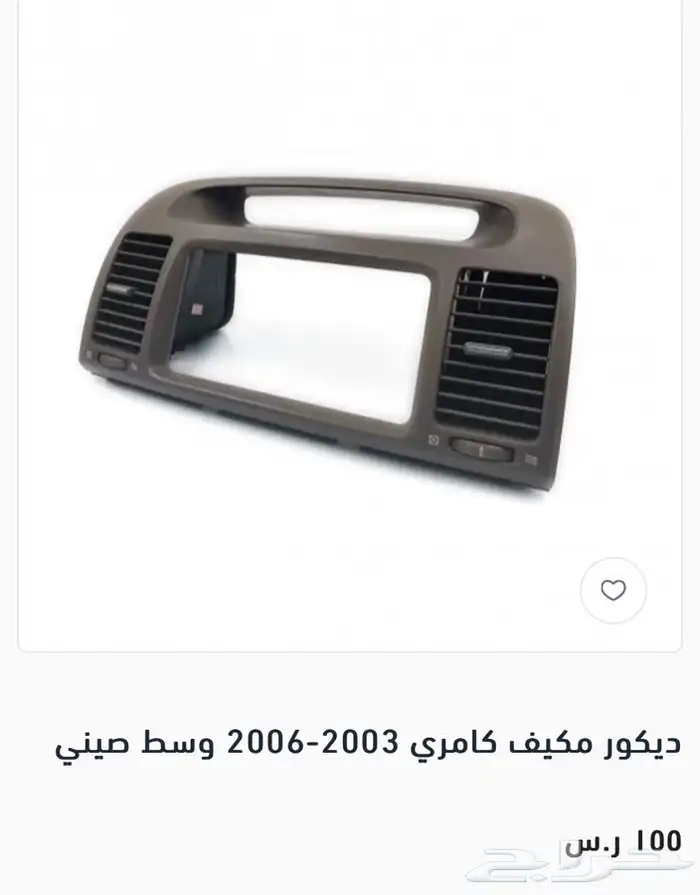Open the Camry AC trim product image

point(330,320)
